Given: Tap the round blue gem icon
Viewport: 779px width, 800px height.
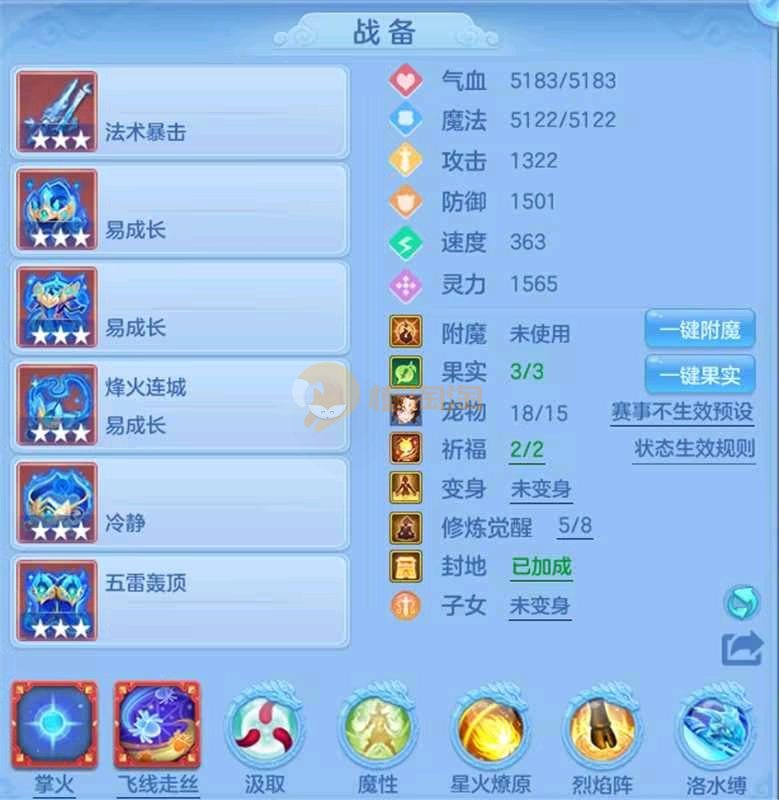Looking at the screenshot, I should tap(741, 602).
